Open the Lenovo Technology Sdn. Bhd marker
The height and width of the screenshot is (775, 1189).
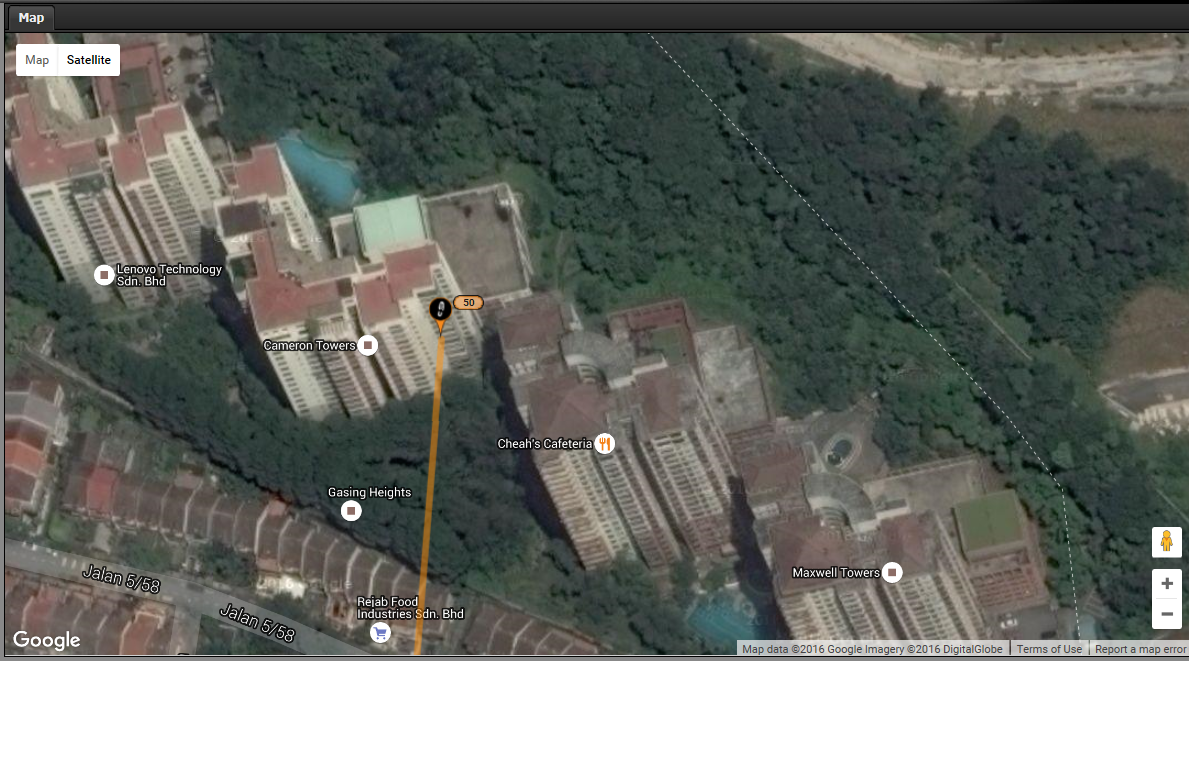[x=104, y=275]
